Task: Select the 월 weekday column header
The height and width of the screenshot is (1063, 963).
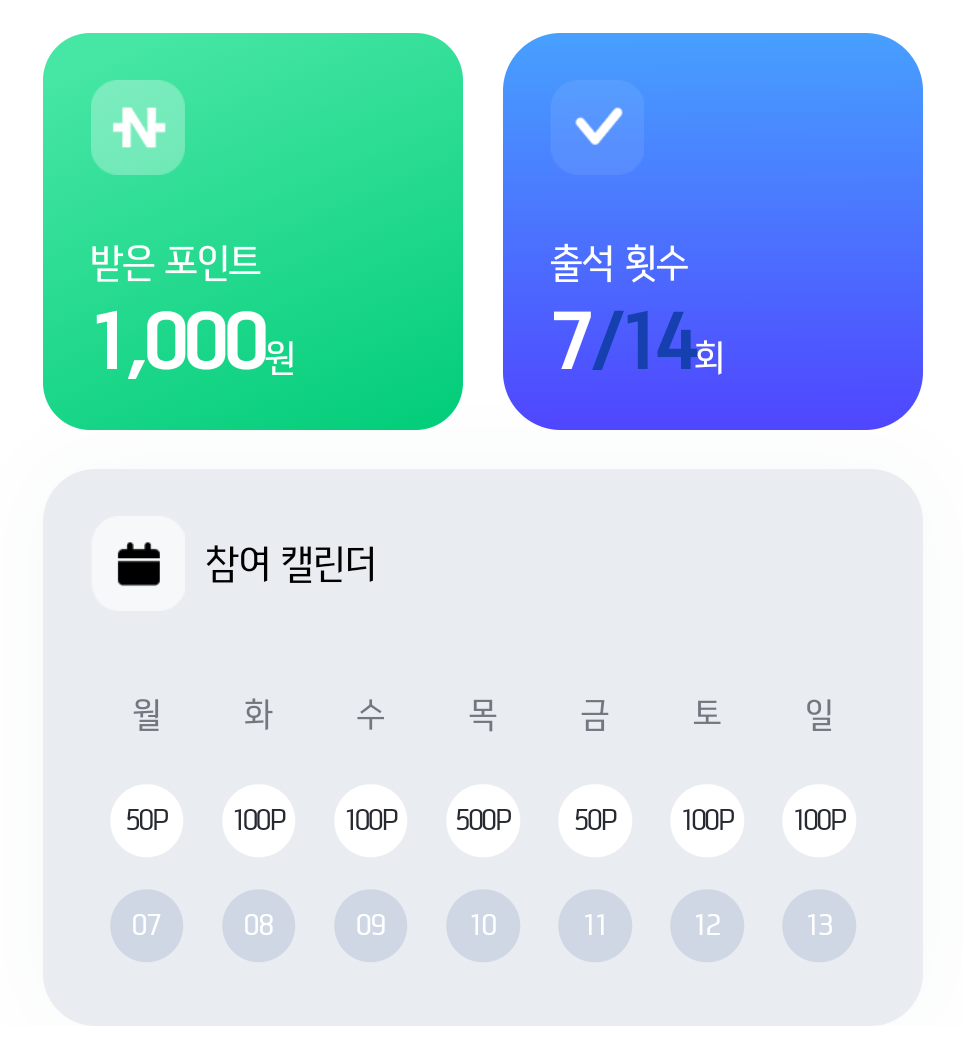Action: pyautogui.click(x=146, y=714)
